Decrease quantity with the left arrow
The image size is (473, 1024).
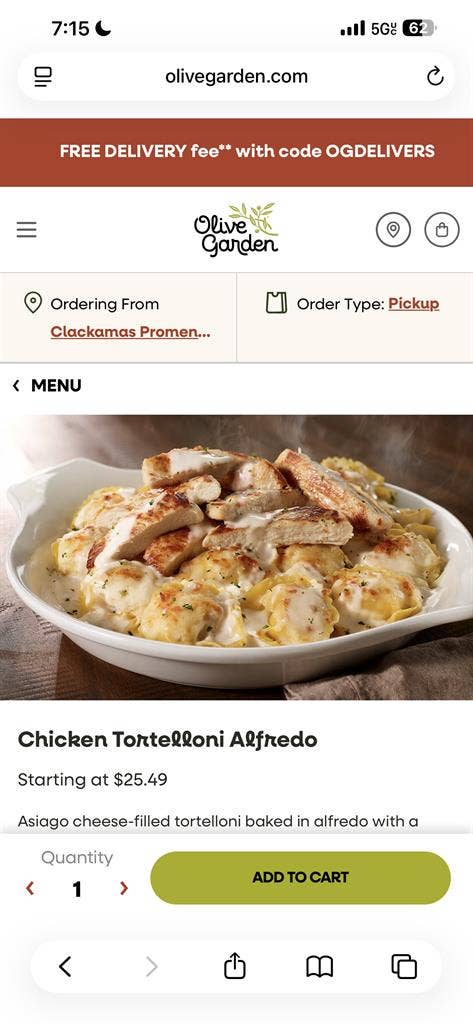29,888
